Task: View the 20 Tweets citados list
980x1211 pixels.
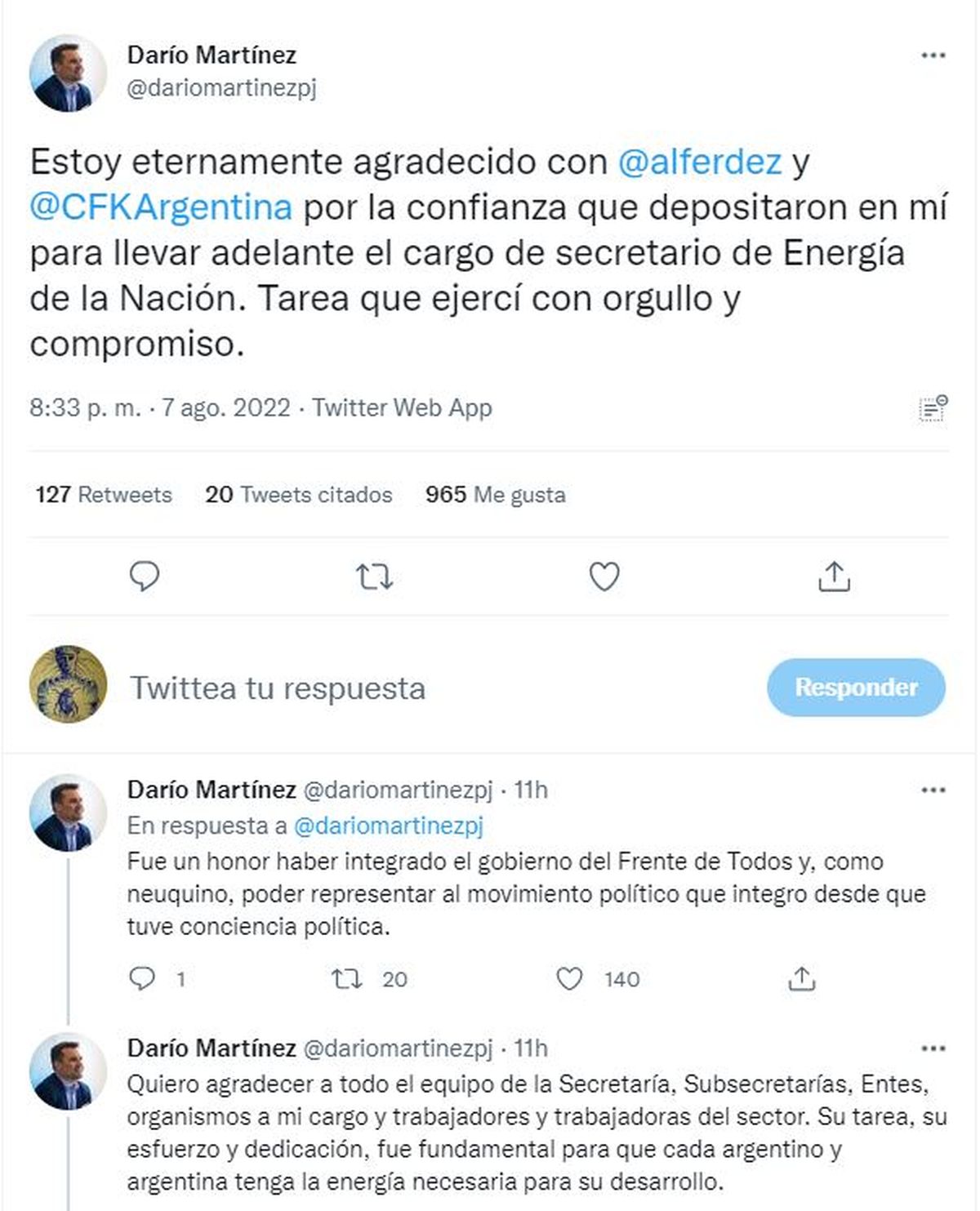Action: tap(299, 495)
